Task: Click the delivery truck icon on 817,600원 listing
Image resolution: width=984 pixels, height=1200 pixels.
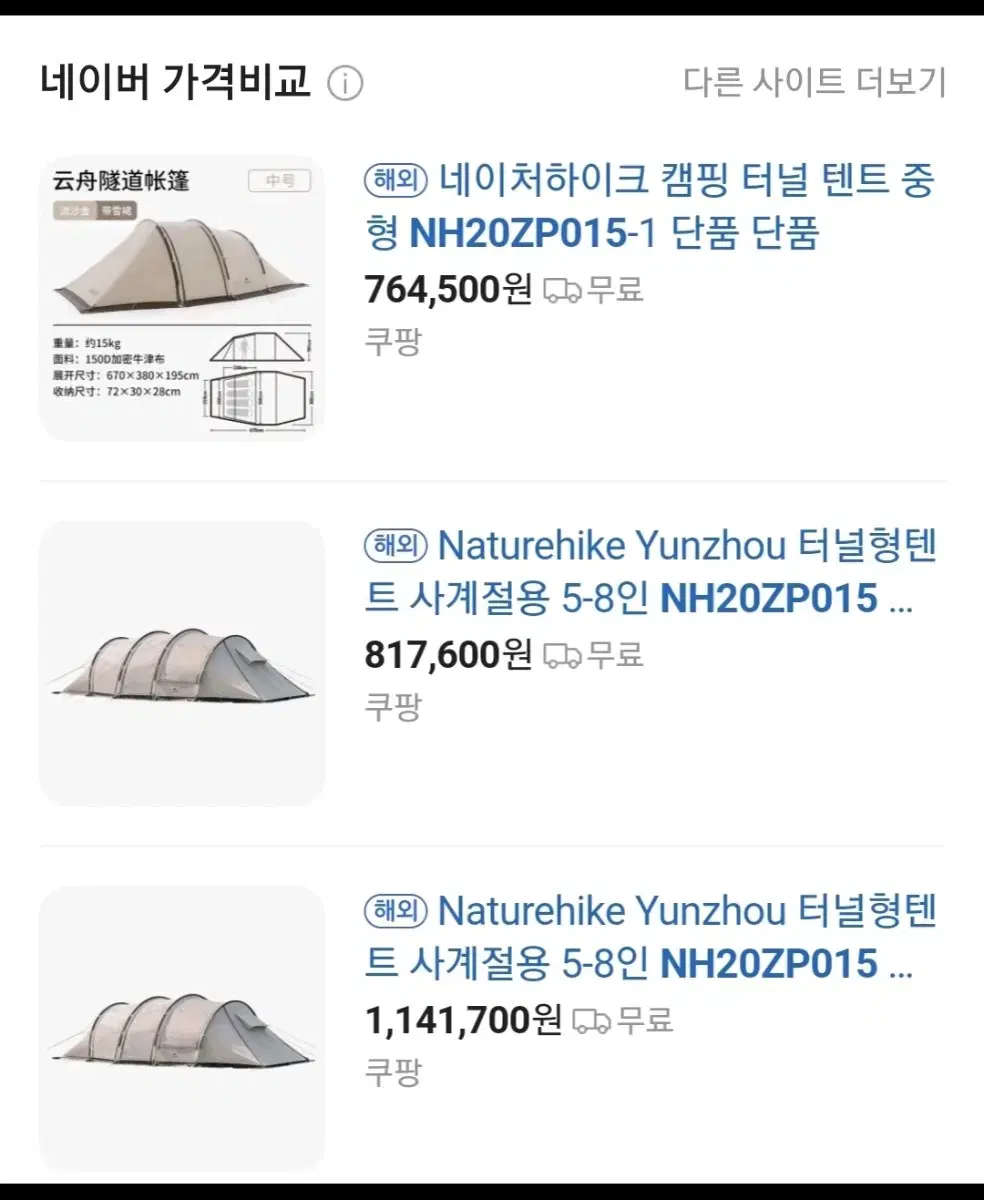Action: pyautogui.click(x=562, y=657)
